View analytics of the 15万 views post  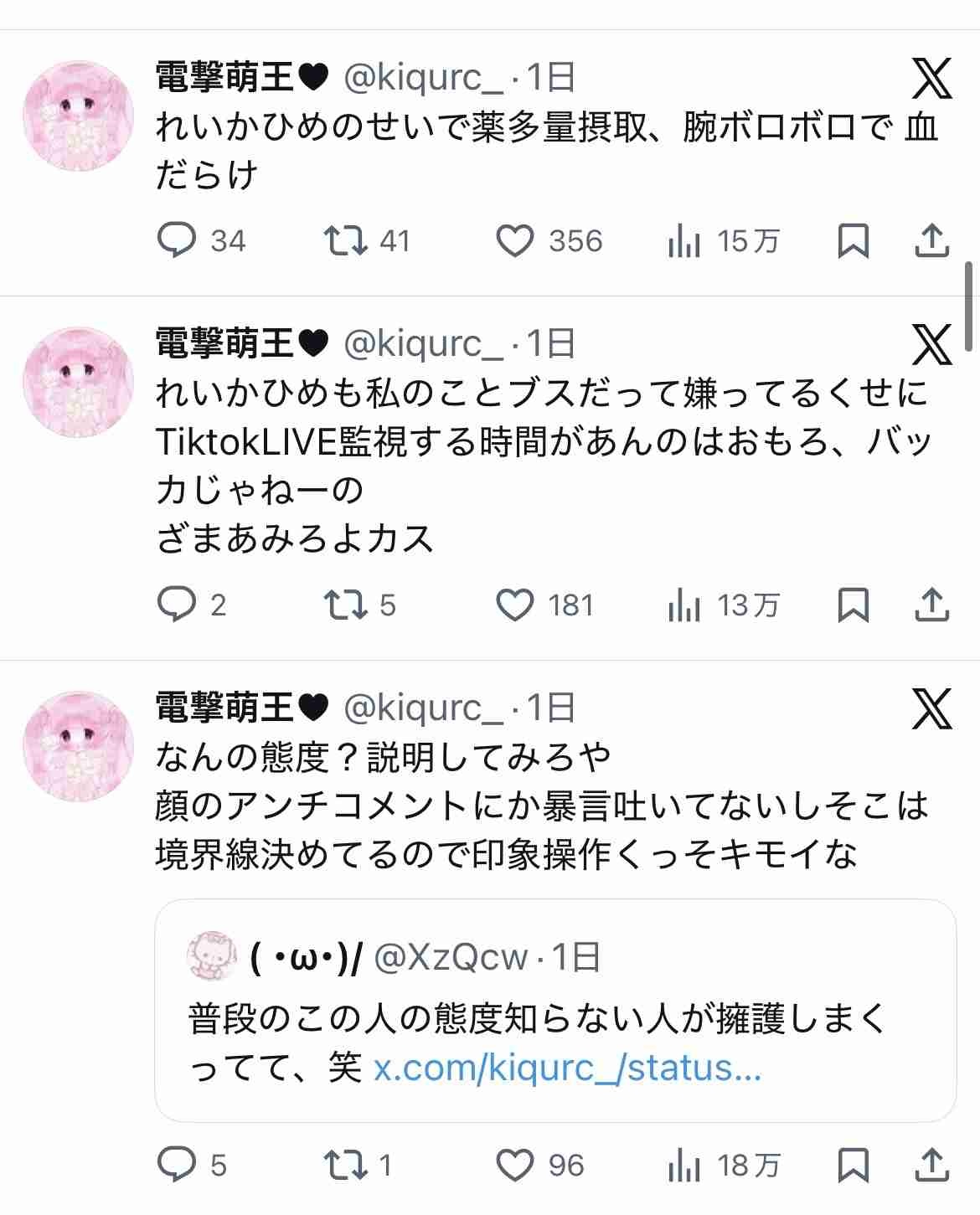click(684, 241)
